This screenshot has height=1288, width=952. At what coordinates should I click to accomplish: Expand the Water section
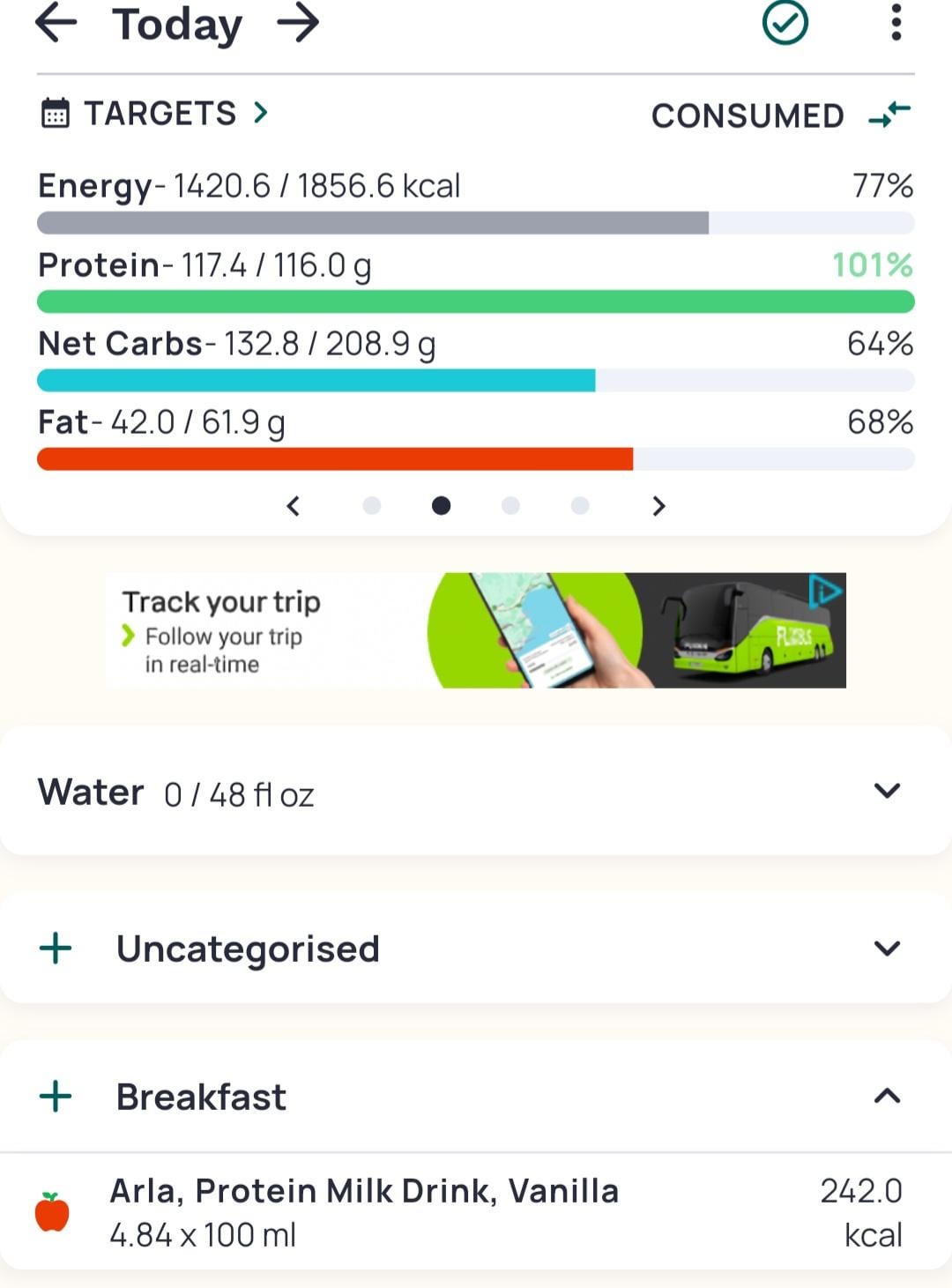pos(887,791)
